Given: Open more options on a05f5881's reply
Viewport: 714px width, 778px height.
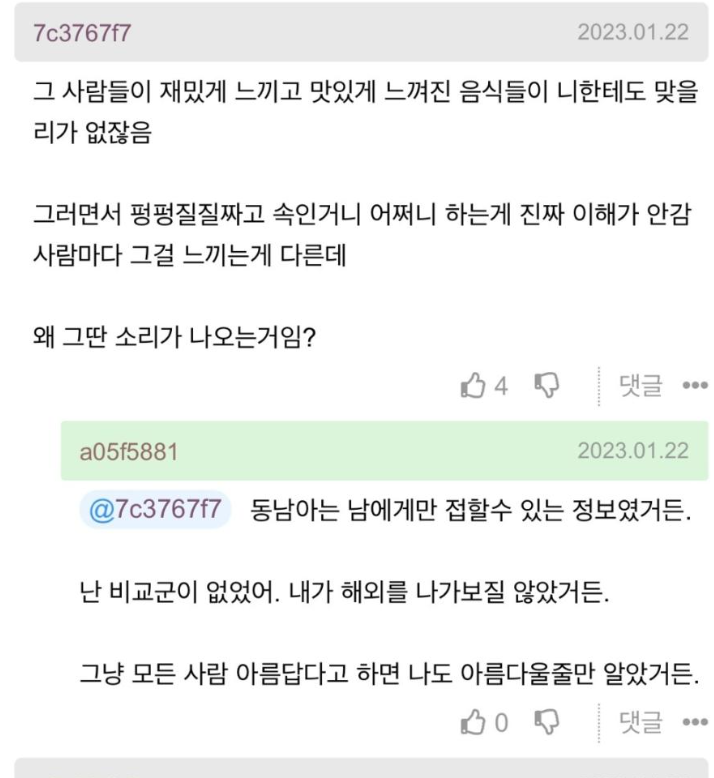Looking at the screenshot, I should click(694, 723).
